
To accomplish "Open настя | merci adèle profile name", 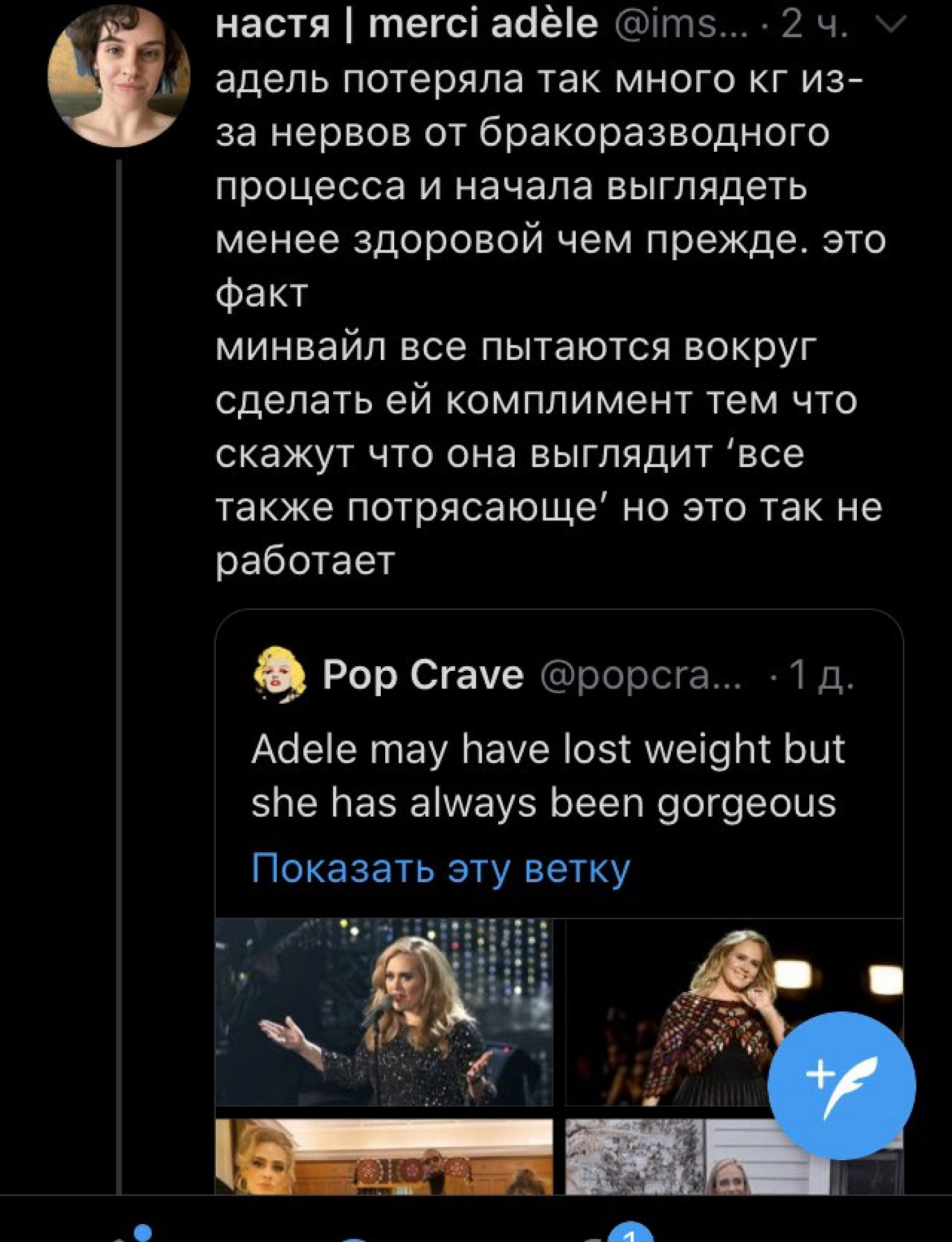I will 406,25.
